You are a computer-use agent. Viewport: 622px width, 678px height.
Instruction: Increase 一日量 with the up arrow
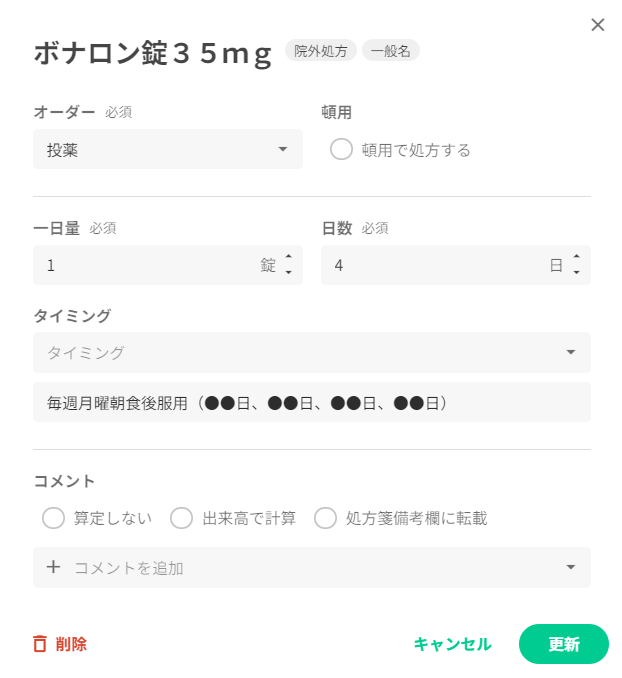point(288,258)
